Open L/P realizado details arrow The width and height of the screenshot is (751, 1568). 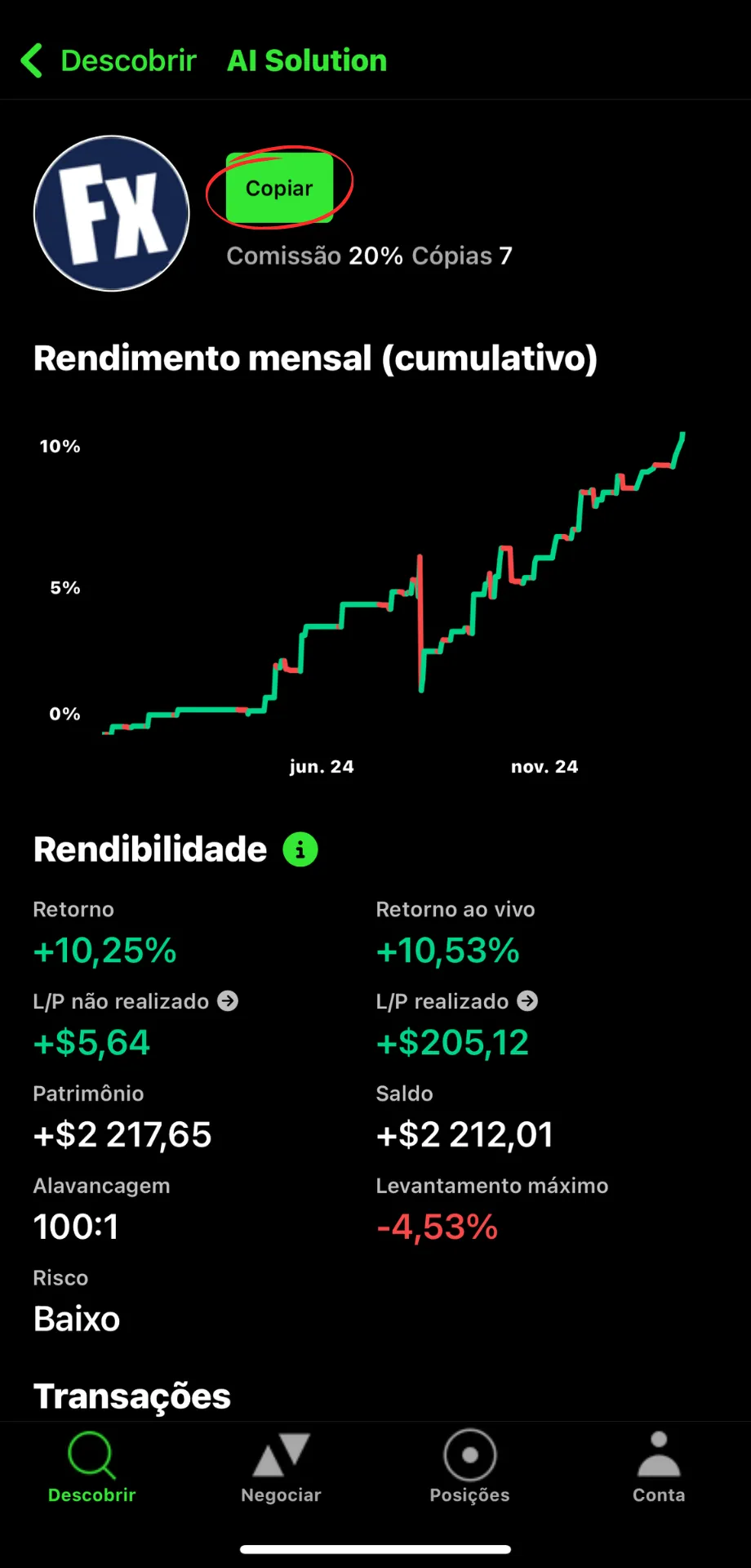[x=528, y=1001]
